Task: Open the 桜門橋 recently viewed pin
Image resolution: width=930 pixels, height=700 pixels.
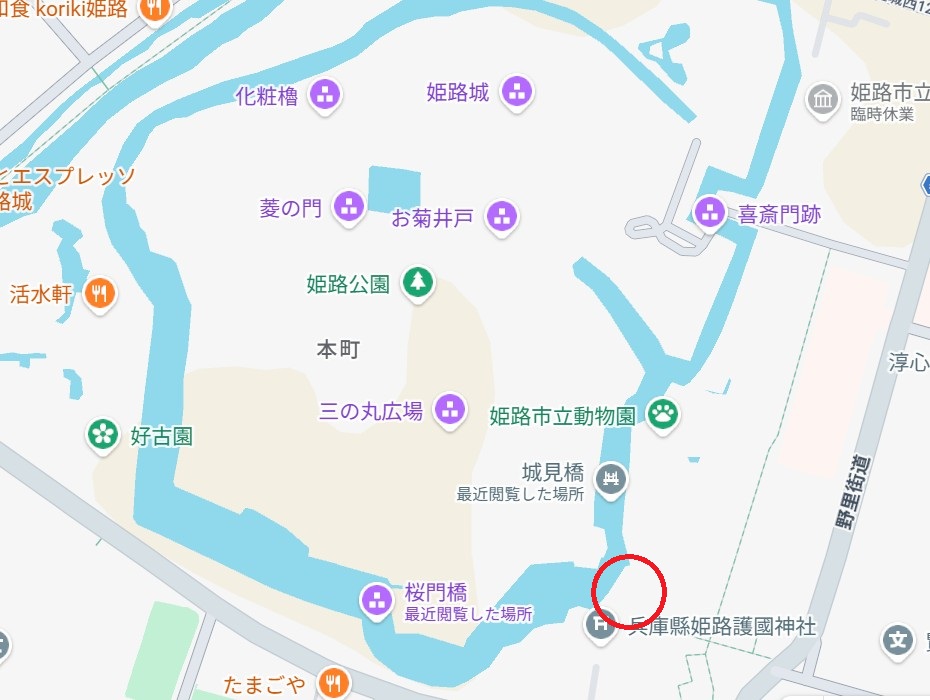Action: click(376, 600)
